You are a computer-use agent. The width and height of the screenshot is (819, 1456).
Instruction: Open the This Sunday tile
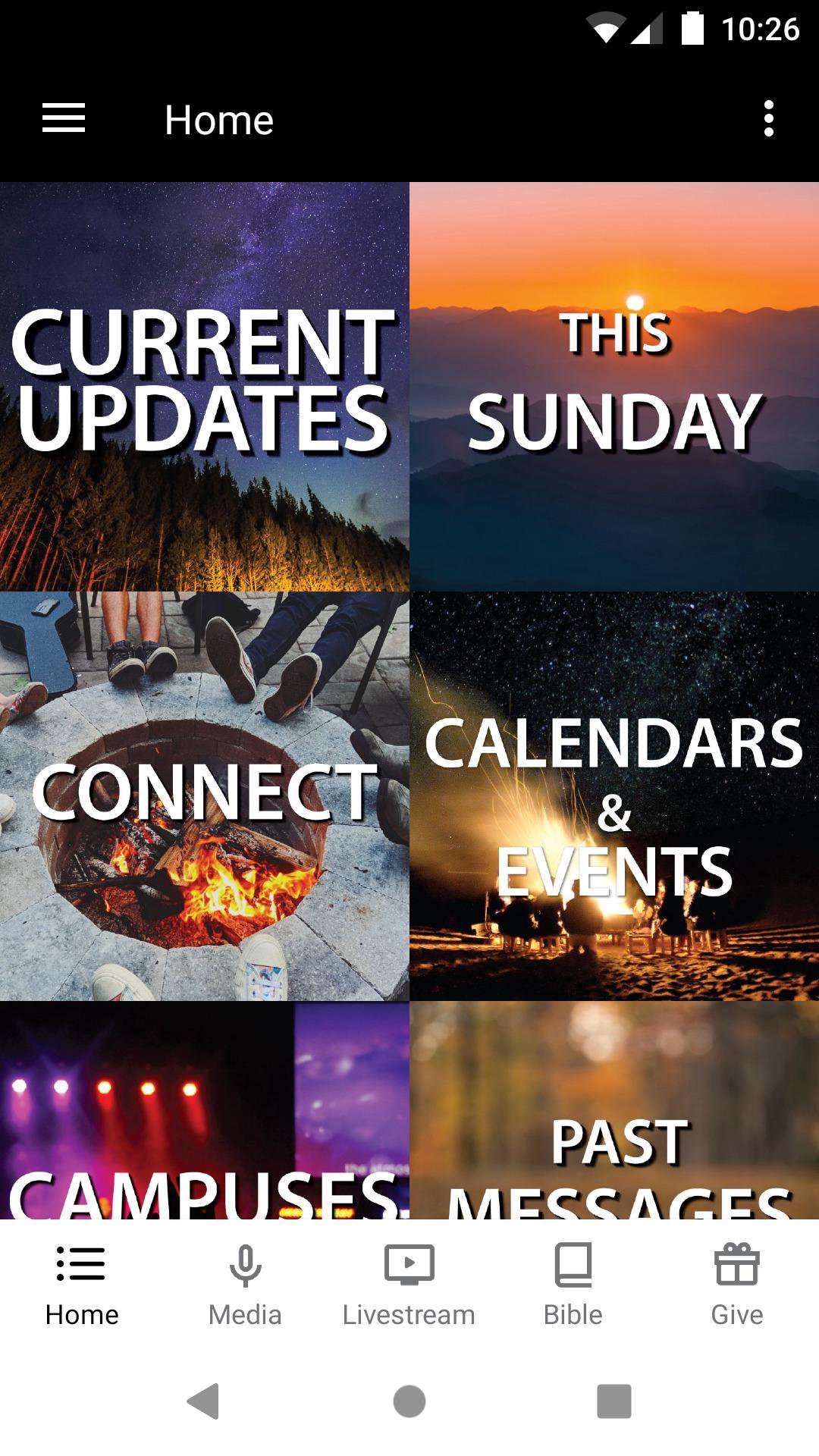point(614,387)
